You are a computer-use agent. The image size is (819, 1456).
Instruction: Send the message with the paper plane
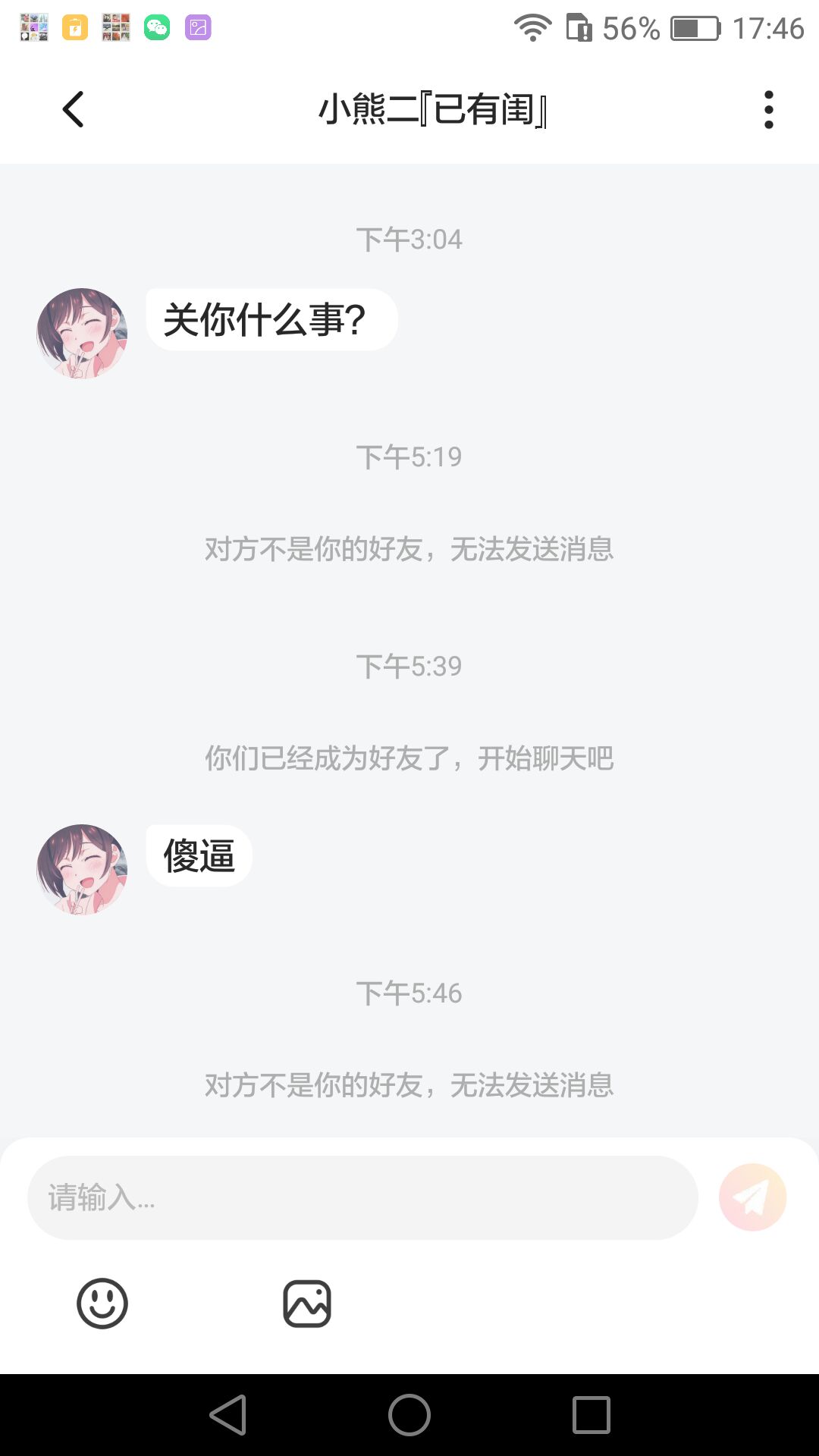(752, 1197)
